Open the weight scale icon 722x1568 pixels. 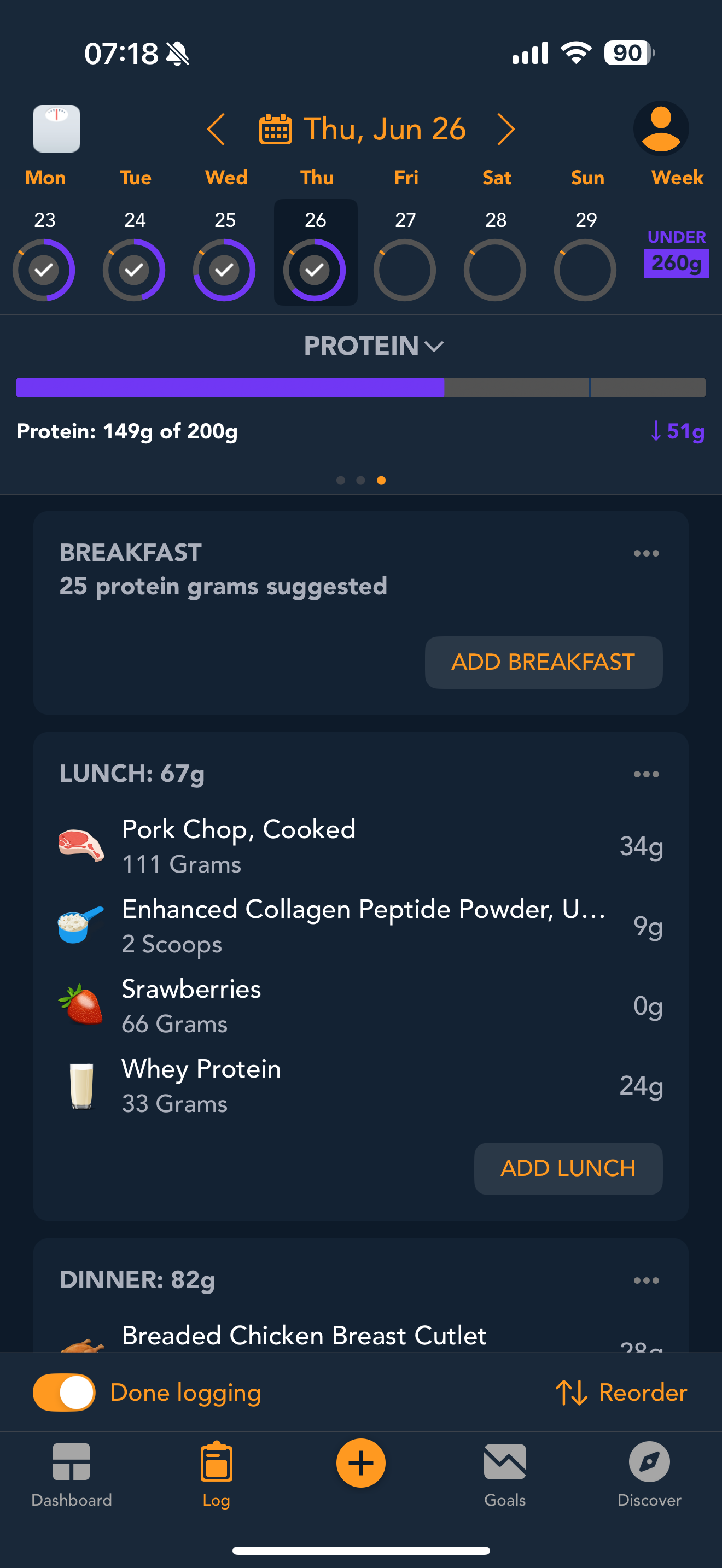pyautogui.click(x=56, y=128)
